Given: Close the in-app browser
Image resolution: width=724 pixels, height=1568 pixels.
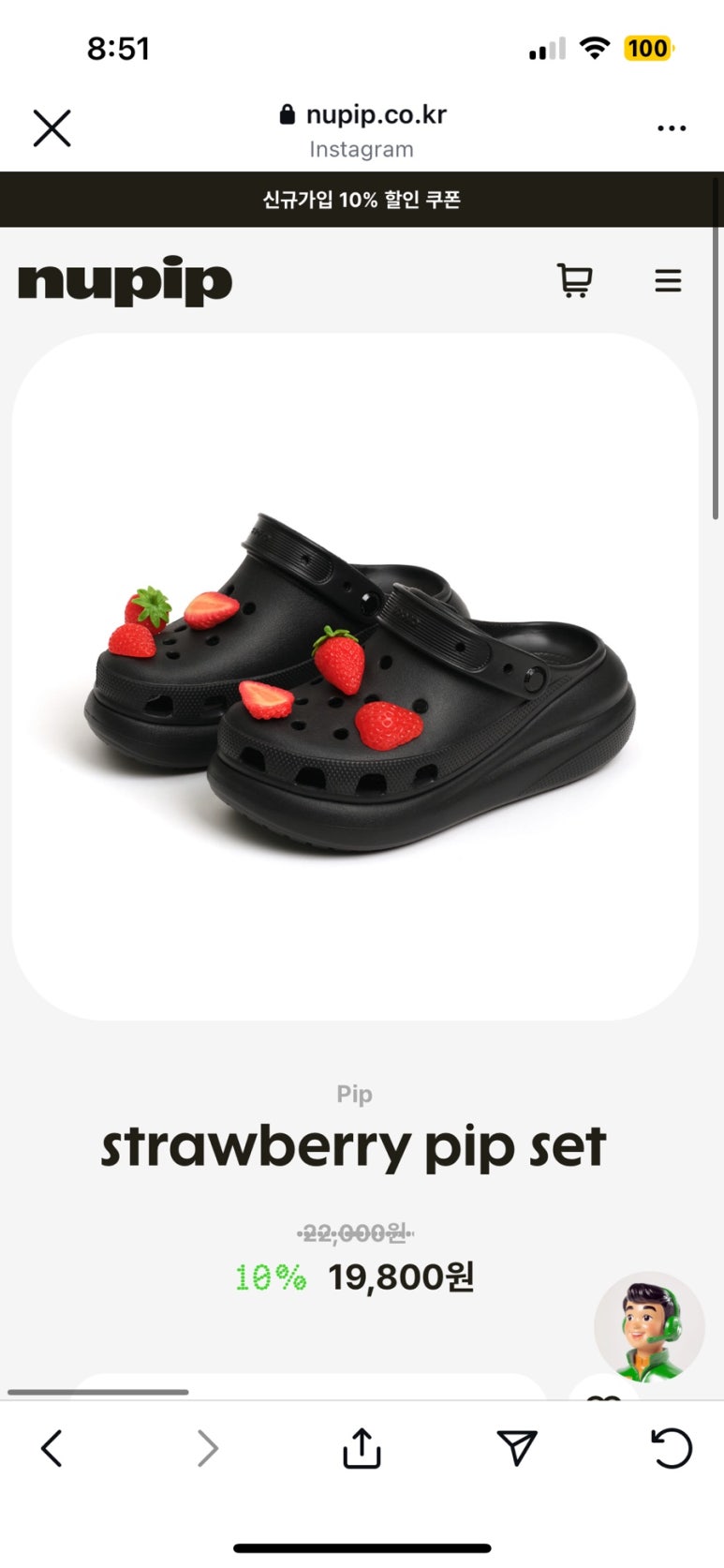Looking at the screenshot, I should pos(52,128).
